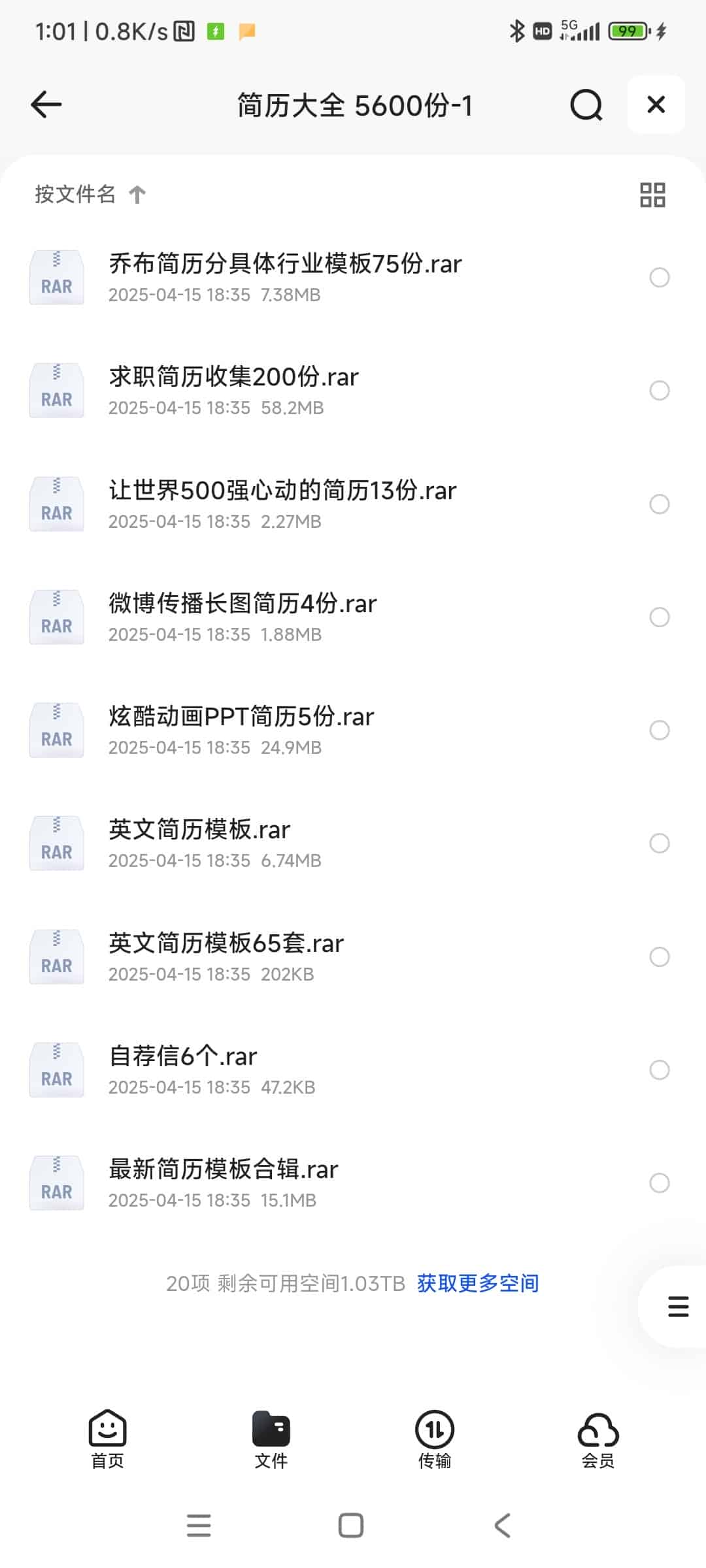This screenshot has height=1568, width=706.
Task: Select the checkbox for 自荐信6个.rar
Action: 659,1070
